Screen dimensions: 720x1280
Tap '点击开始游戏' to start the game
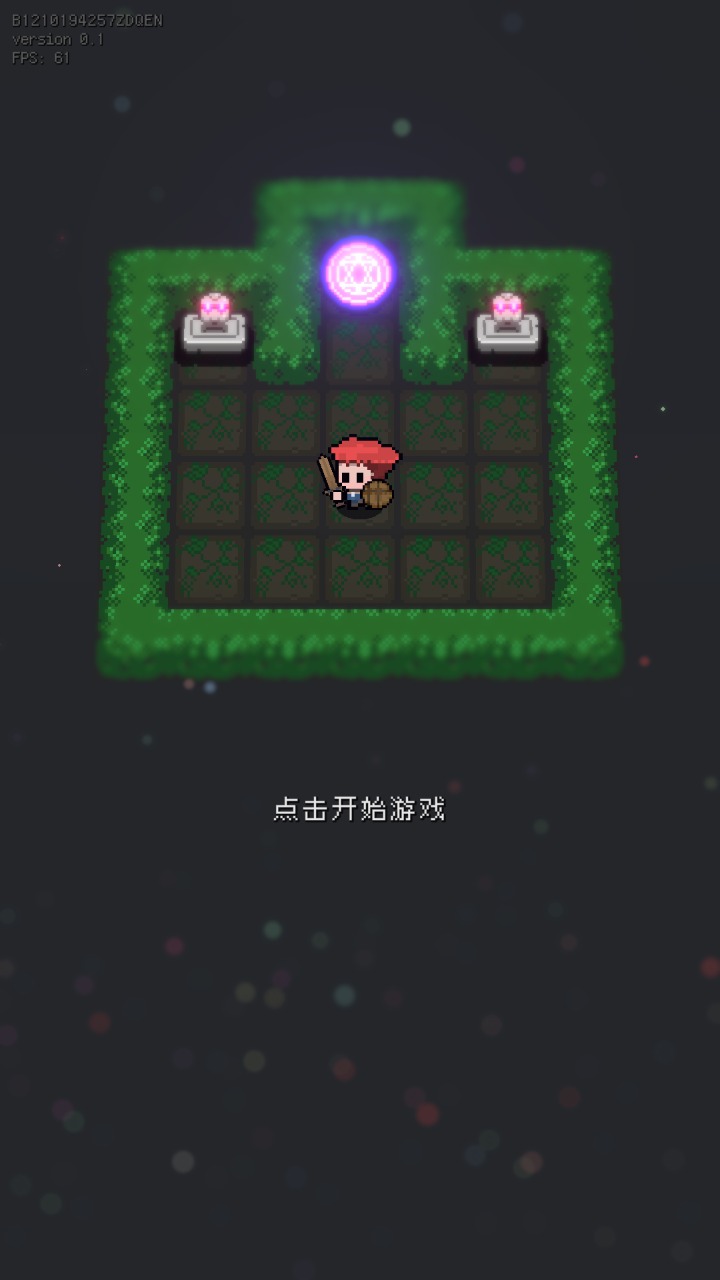[x=359, y=809]
